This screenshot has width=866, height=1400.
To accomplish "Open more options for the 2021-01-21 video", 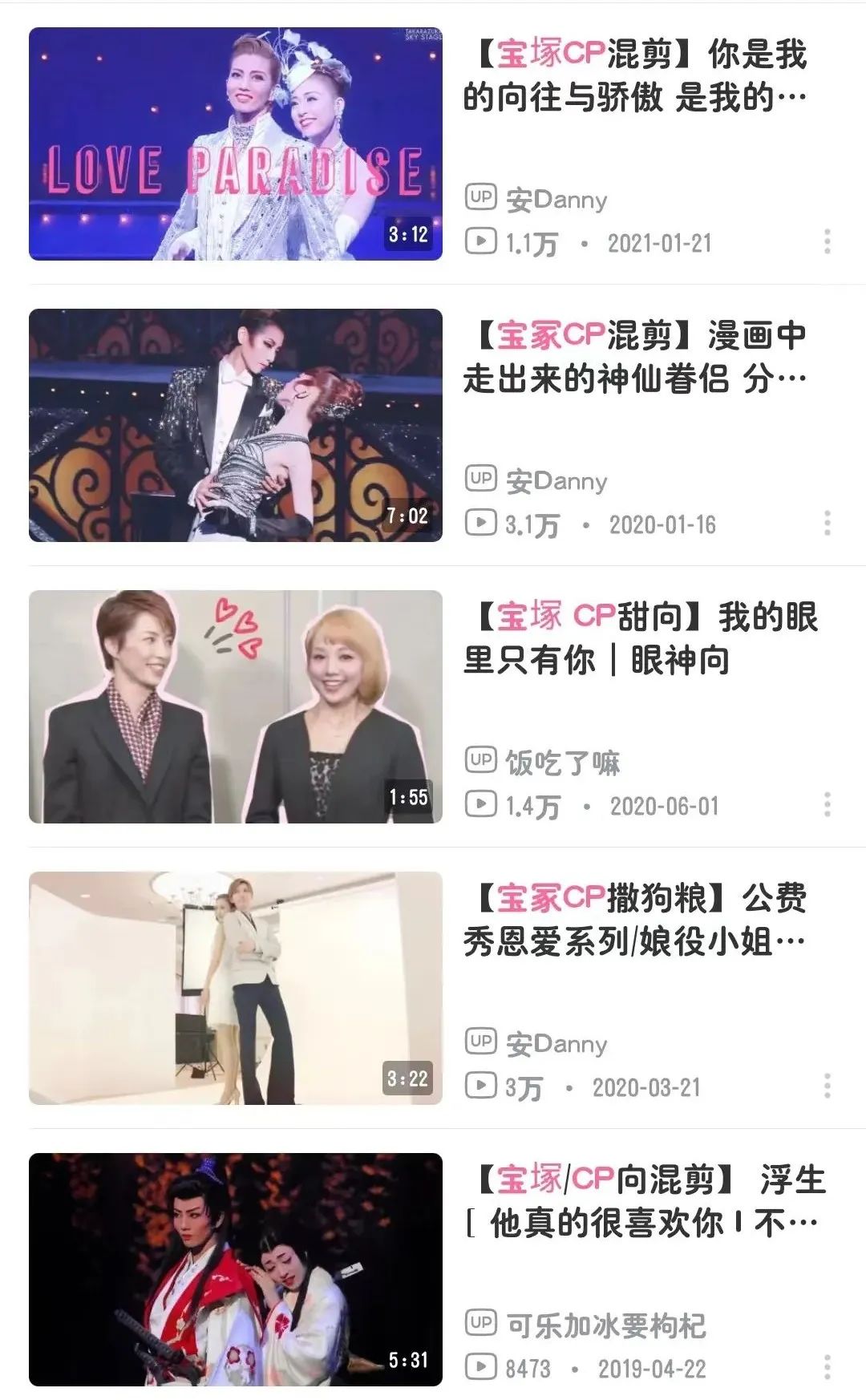I will tap(827, 242).
